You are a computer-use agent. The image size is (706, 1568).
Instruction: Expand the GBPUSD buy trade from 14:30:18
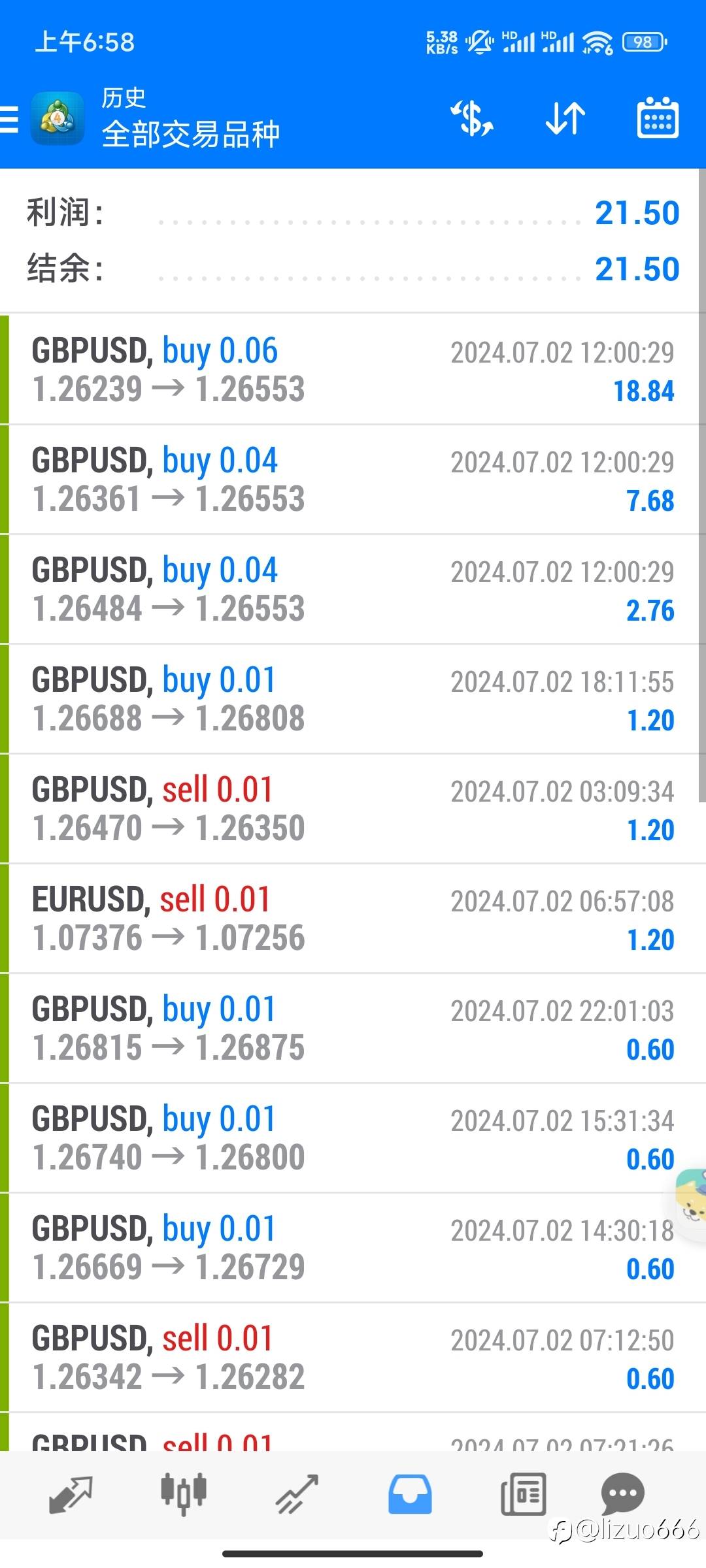pos(353,1248)
